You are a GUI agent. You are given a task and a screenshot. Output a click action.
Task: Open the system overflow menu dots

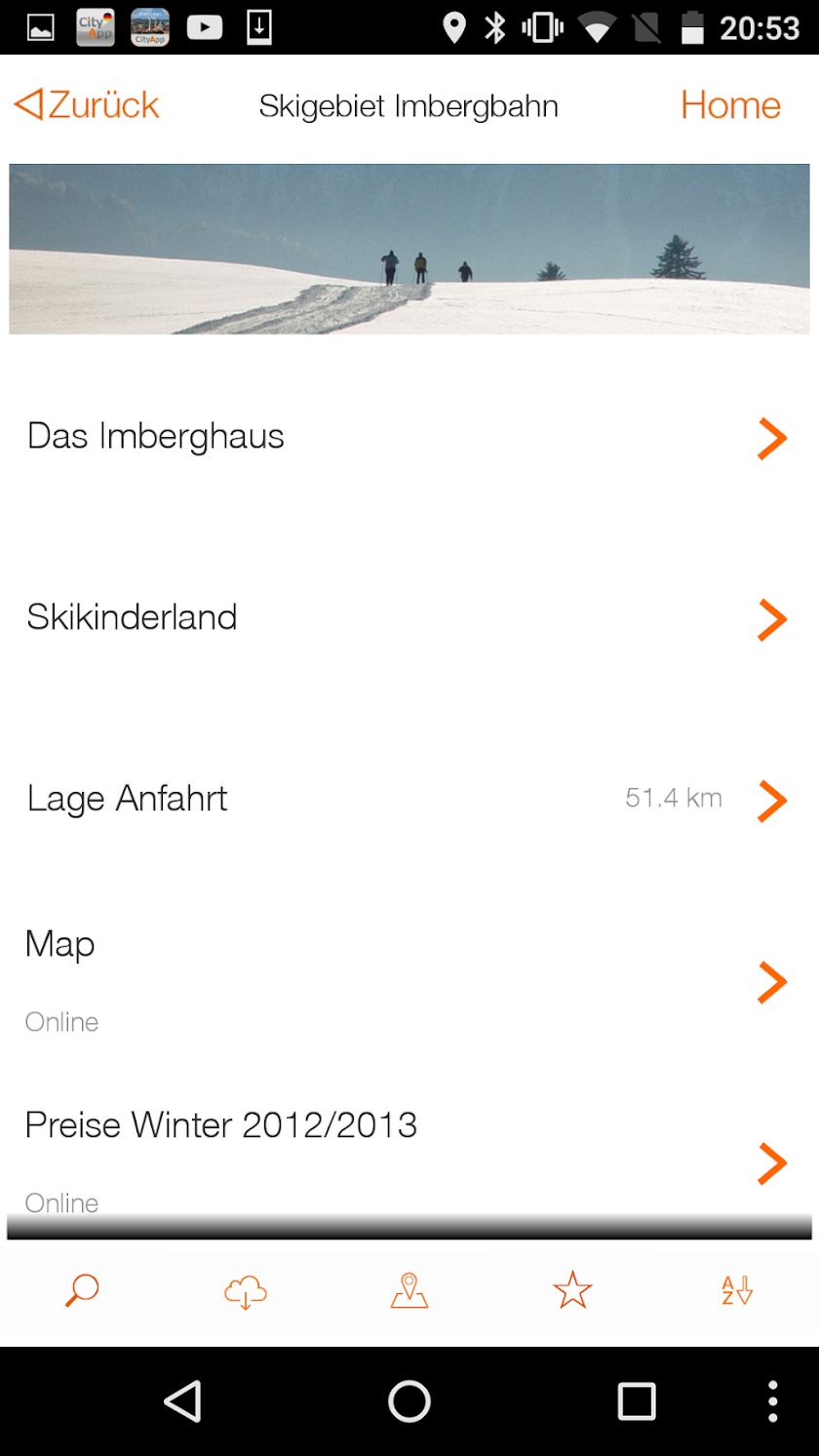(772, 1401)
